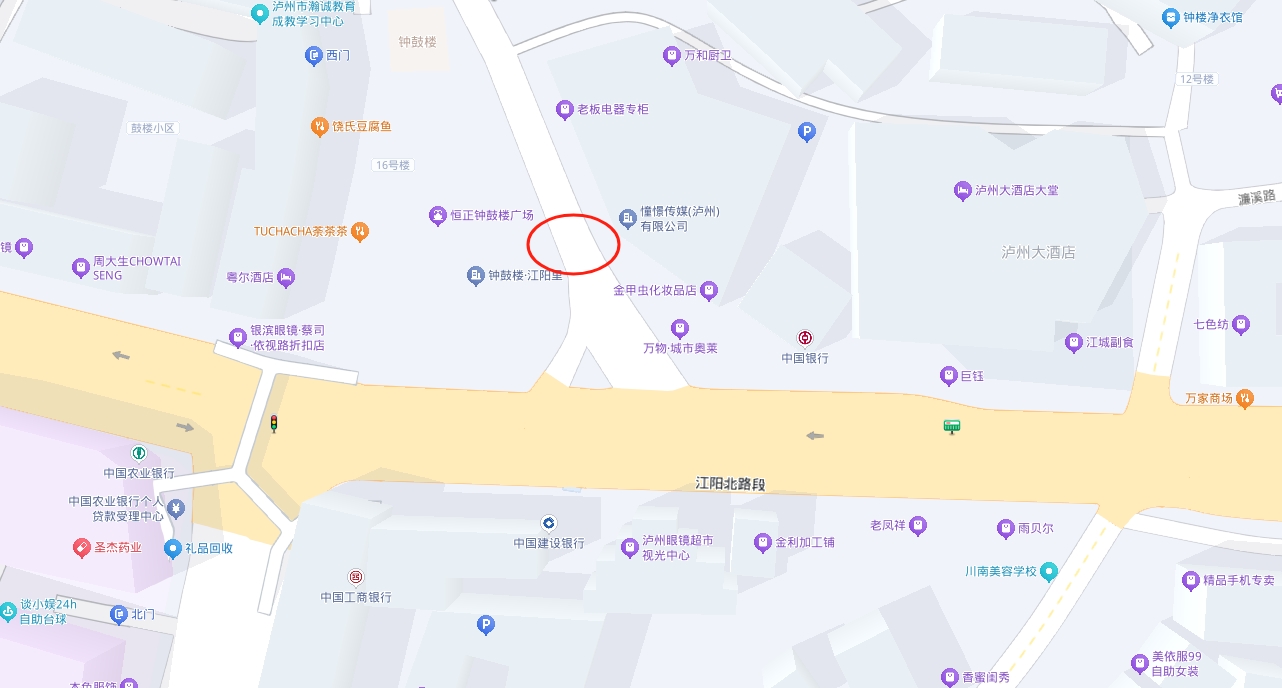This screenshot has height=688, width=1282.
Task: Select the 万物·城市奥莱 shop marker
Action: 680,328
